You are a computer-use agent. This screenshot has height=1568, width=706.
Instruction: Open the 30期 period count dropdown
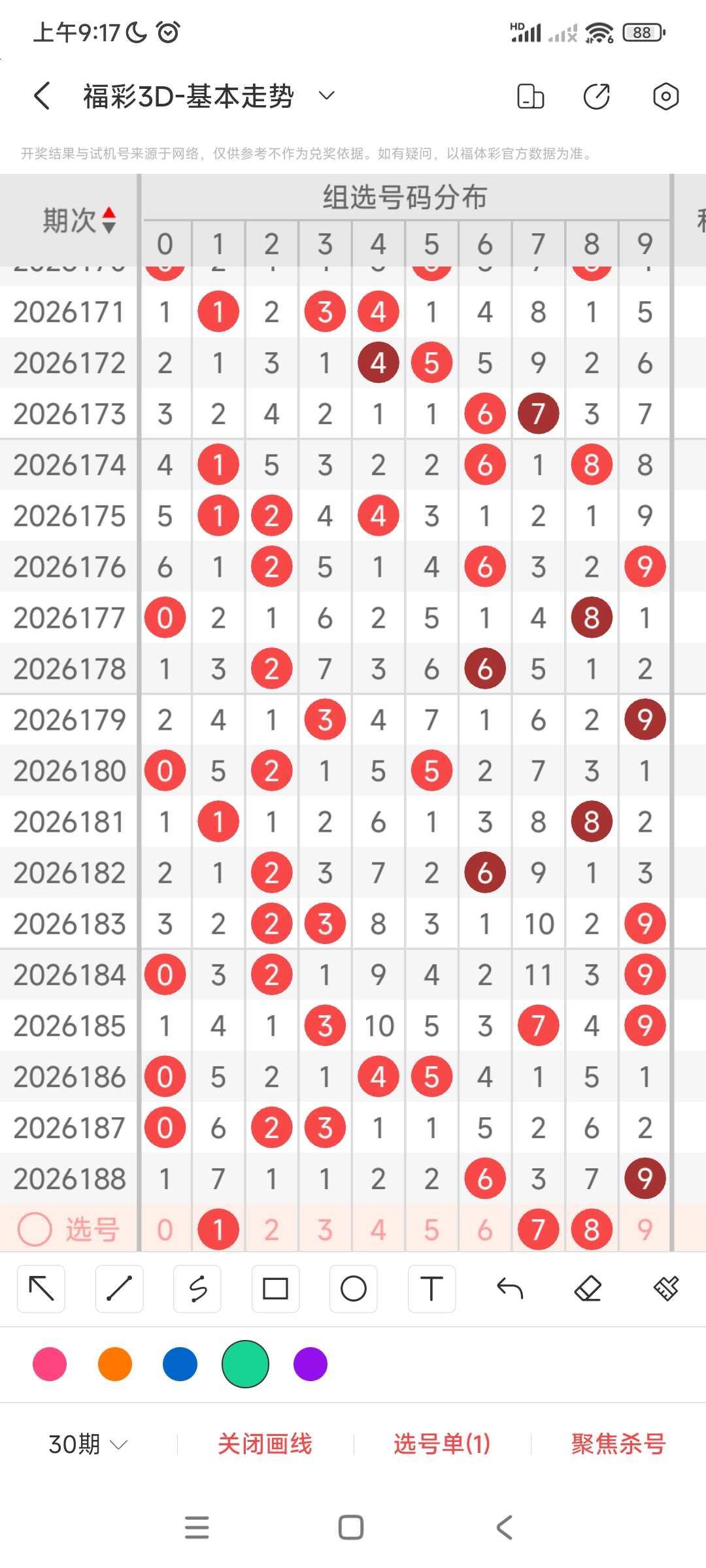point(88,1444)
